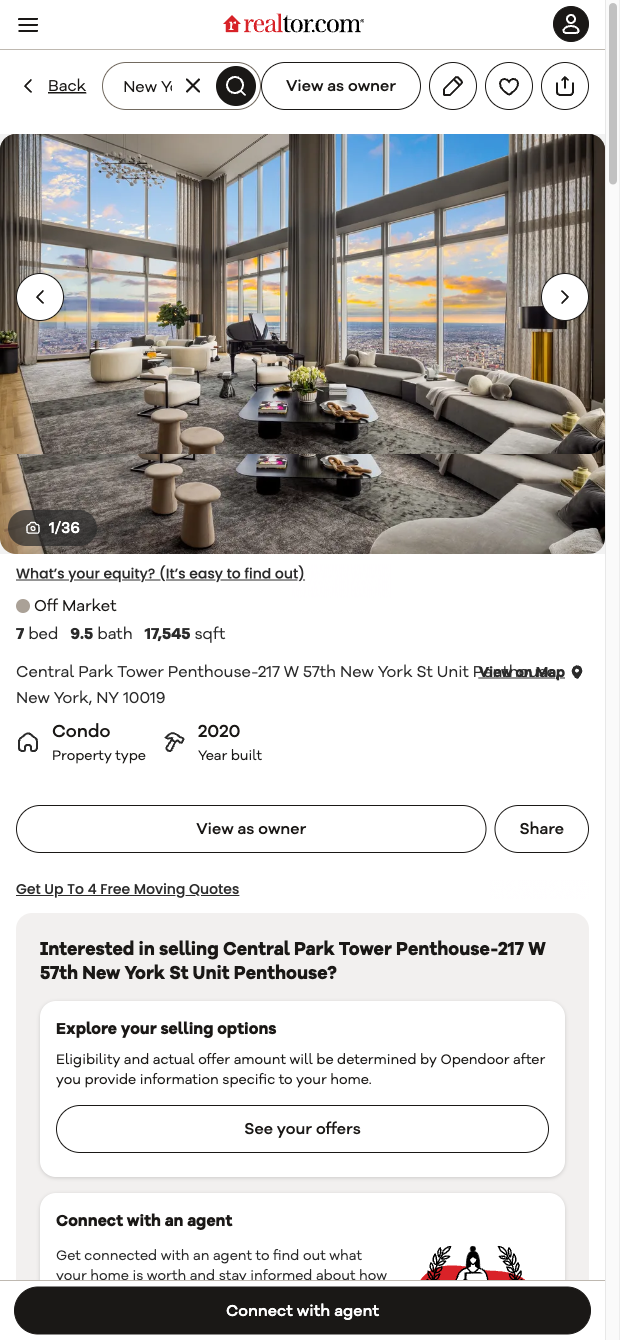Screen dimensions: 620x1340
Task: Tap the wide View as owner button
Action: (x=251, y=829)
